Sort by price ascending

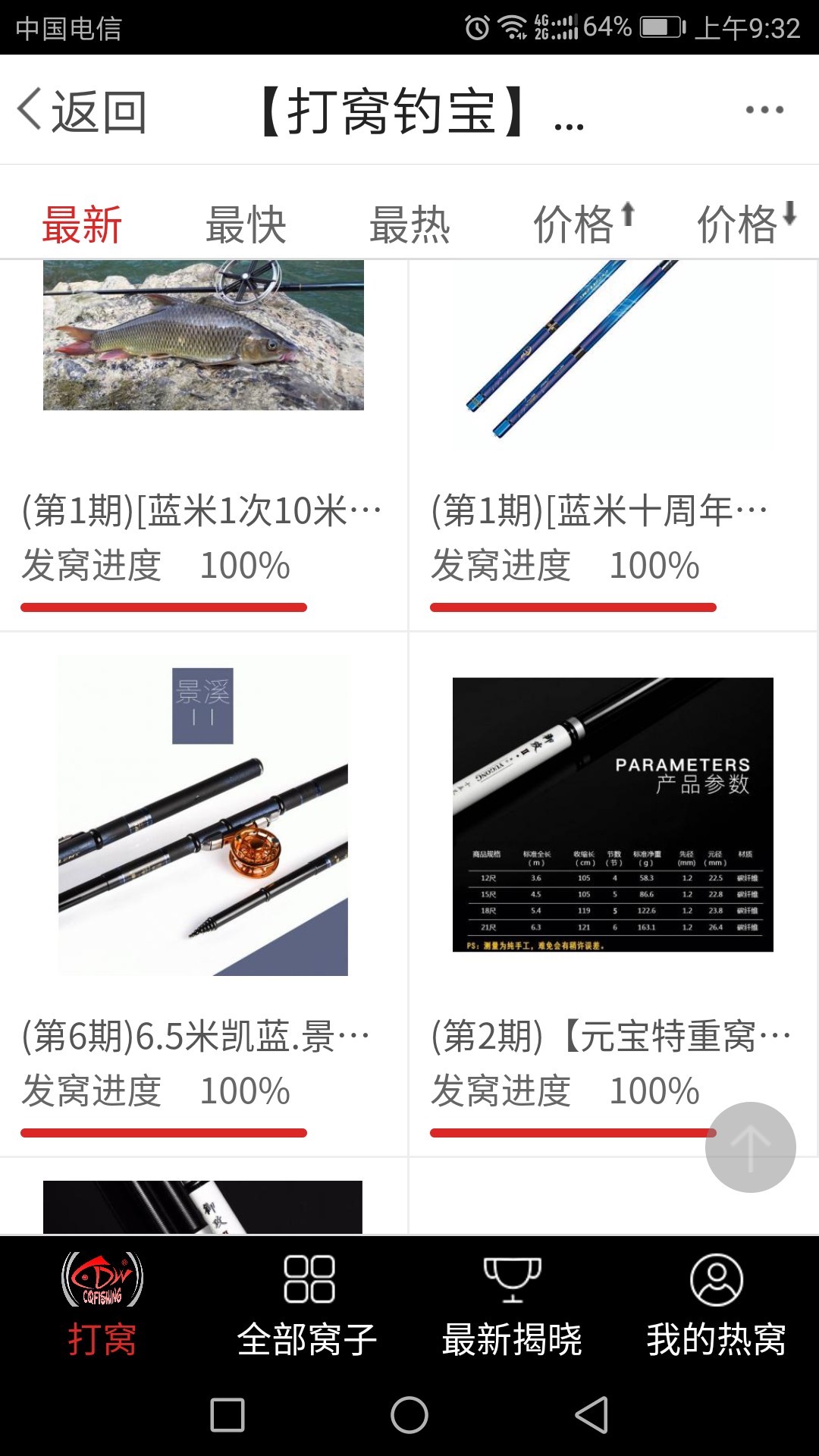[x=582, y=223]
